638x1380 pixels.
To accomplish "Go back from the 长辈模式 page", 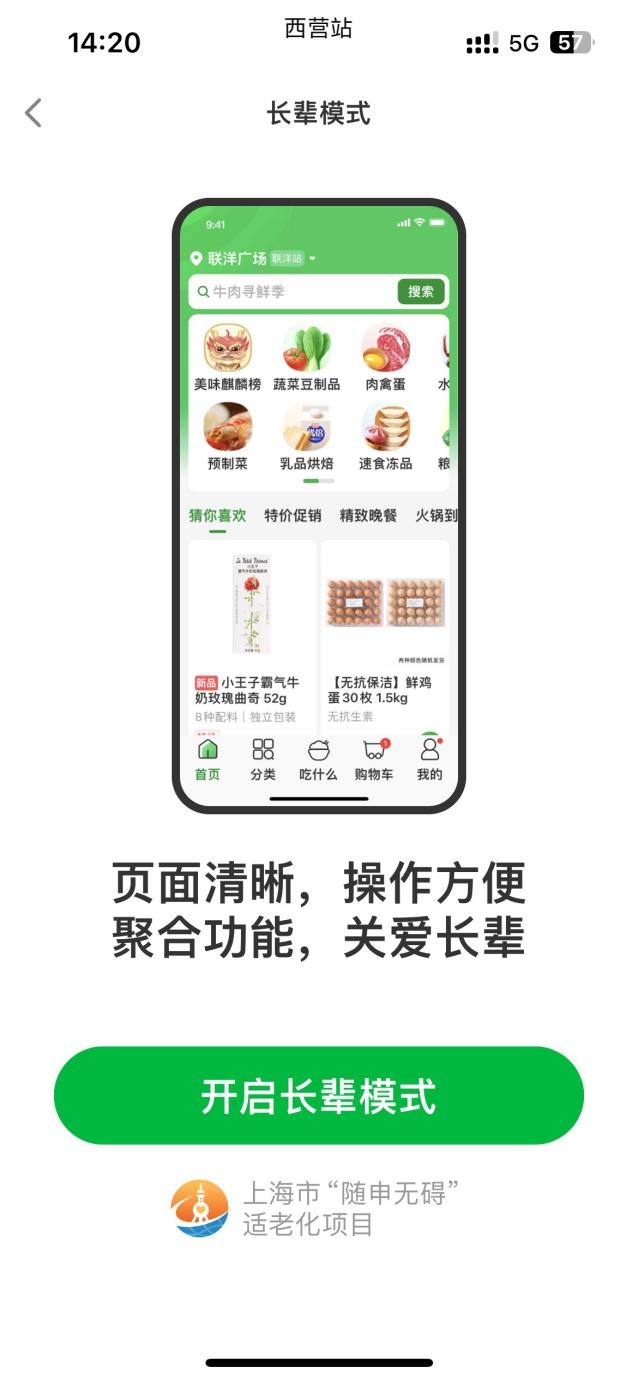I will (x=34, y=113).
